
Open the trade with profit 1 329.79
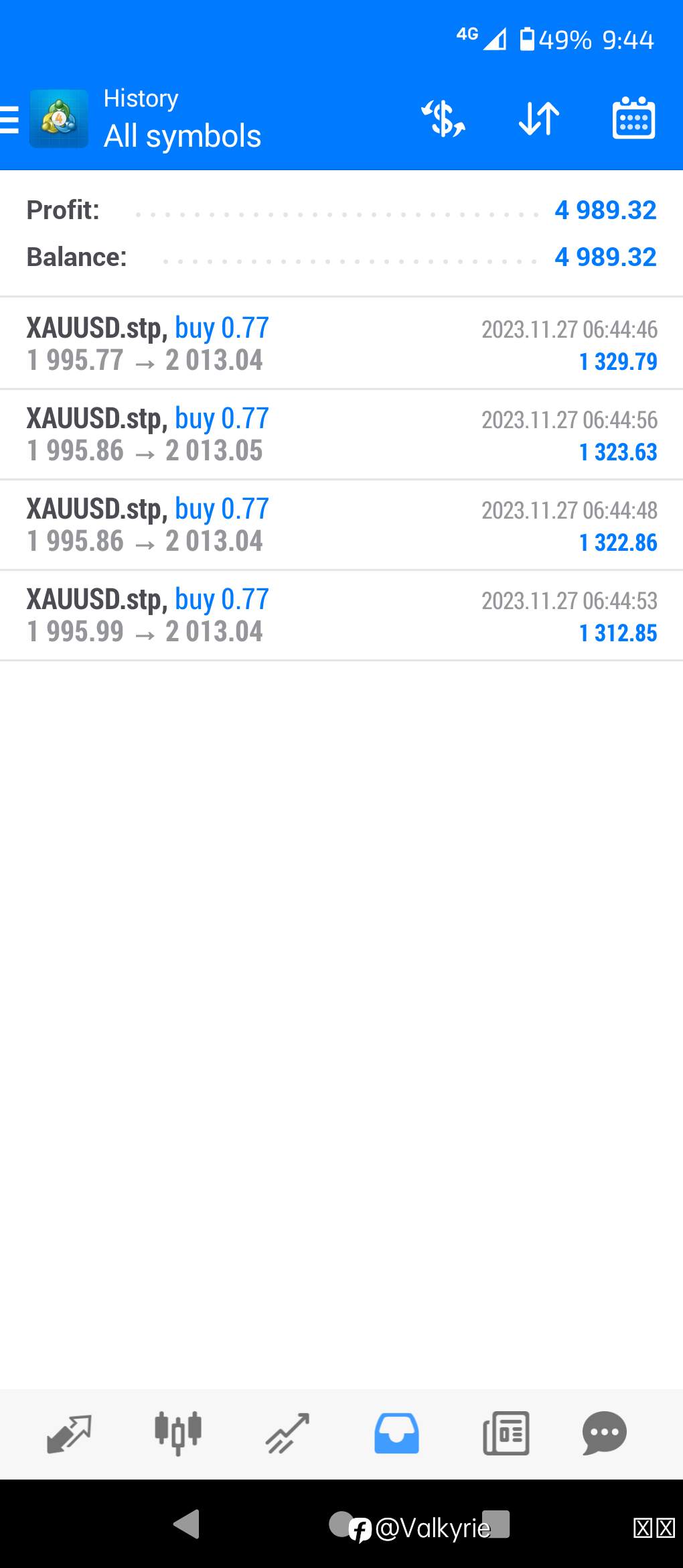tap(341, 344)
